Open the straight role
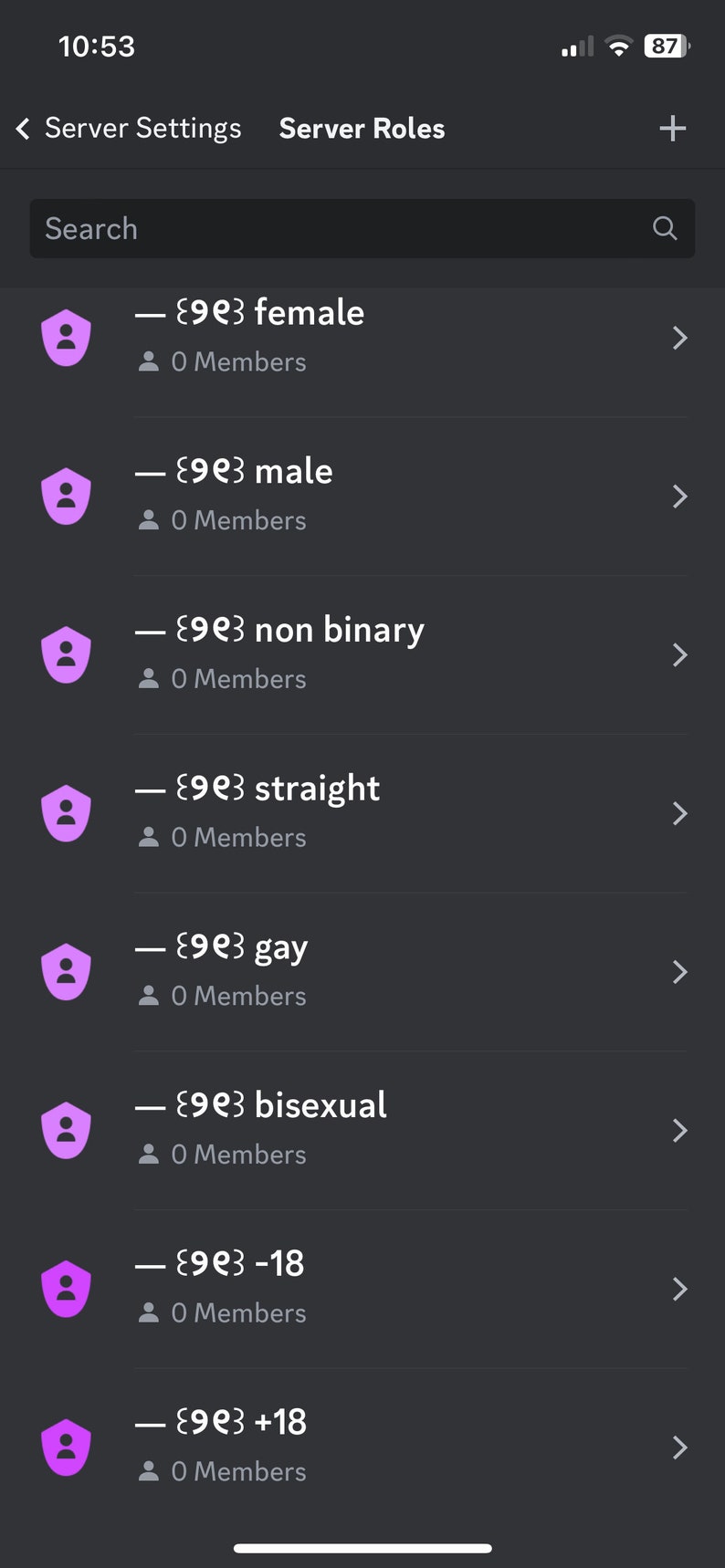 click(x=362, y=813)
